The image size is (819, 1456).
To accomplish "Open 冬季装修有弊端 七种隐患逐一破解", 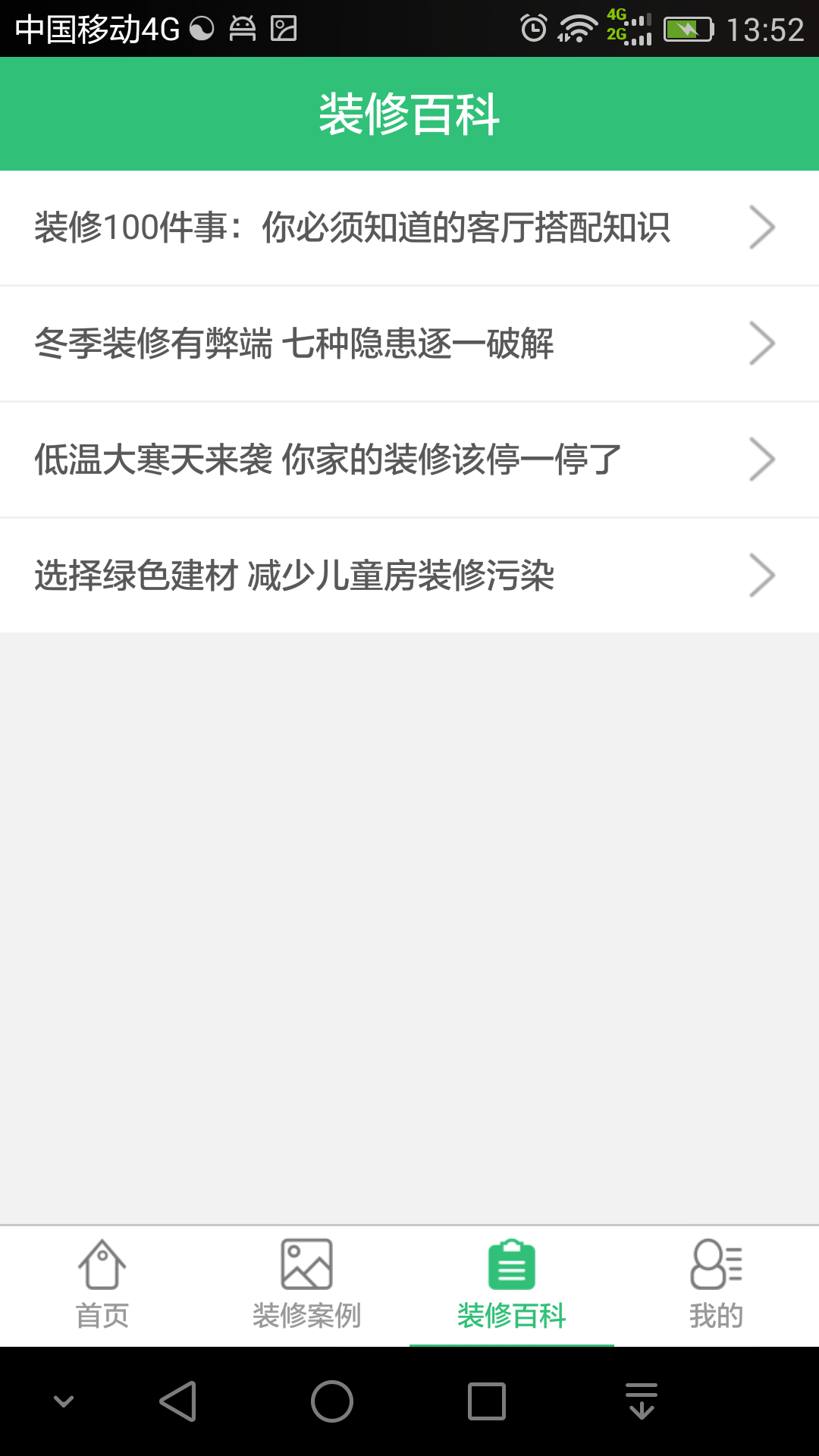I will point(296,343).
